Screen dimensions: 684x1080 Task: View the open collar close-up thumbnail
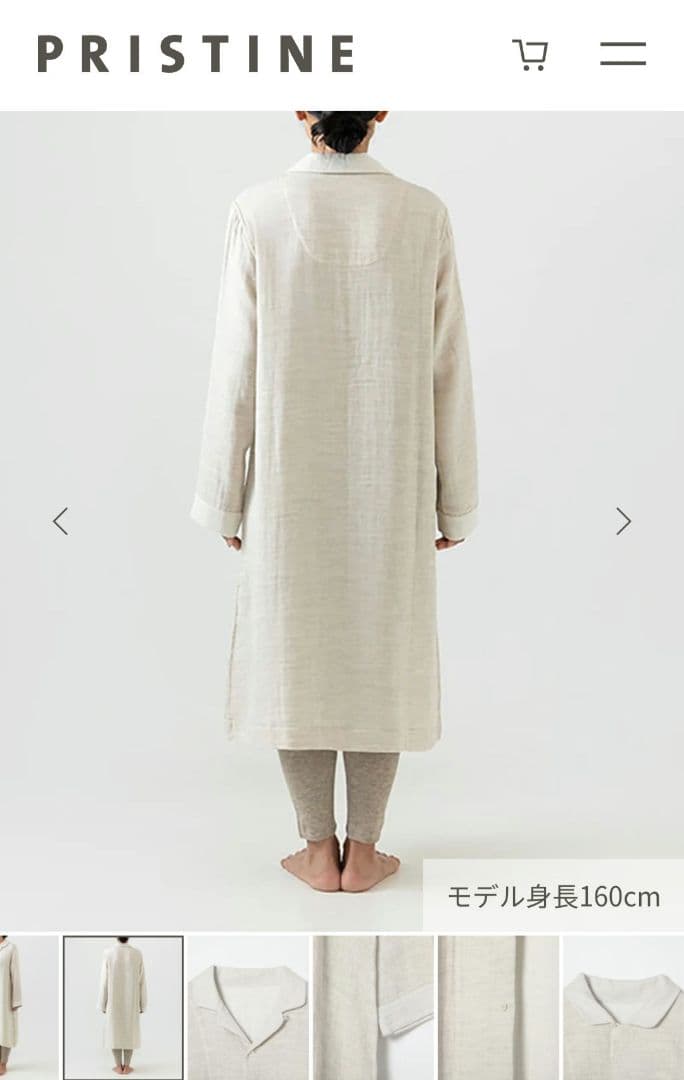248,1007
